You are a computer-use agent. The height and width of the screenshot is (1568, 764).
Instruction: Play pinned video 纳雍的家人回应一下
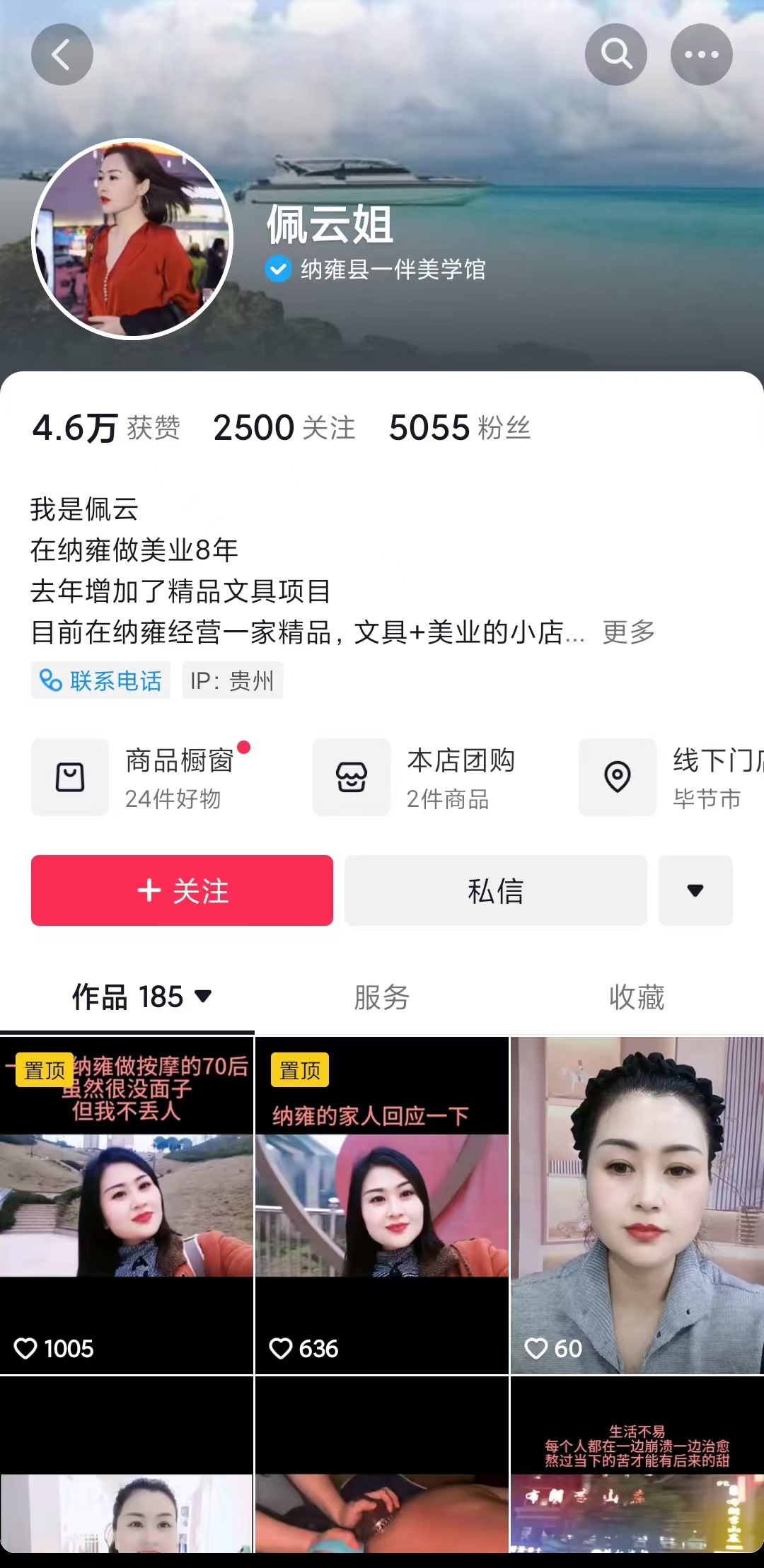pos(381,1205)
